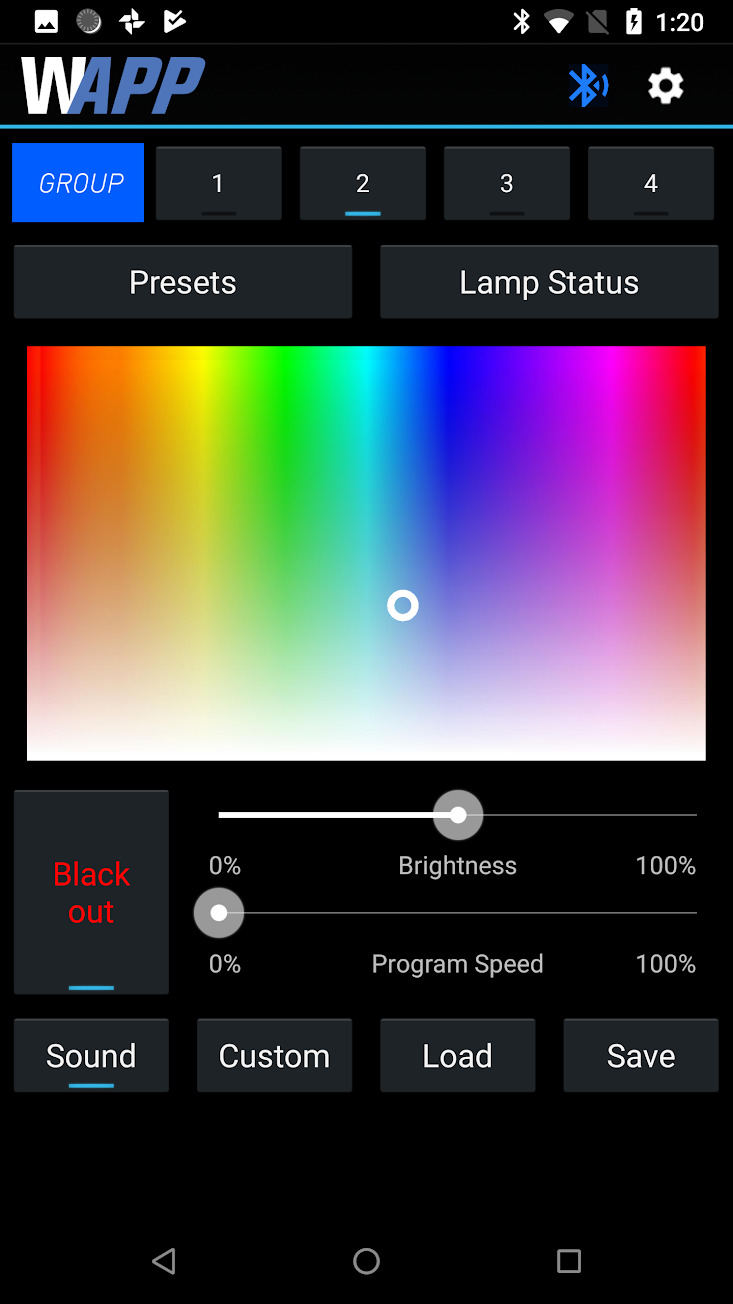The width and height of the screenshot is (733, 1304).
Task: Select lamp 2
Action: 362,183
